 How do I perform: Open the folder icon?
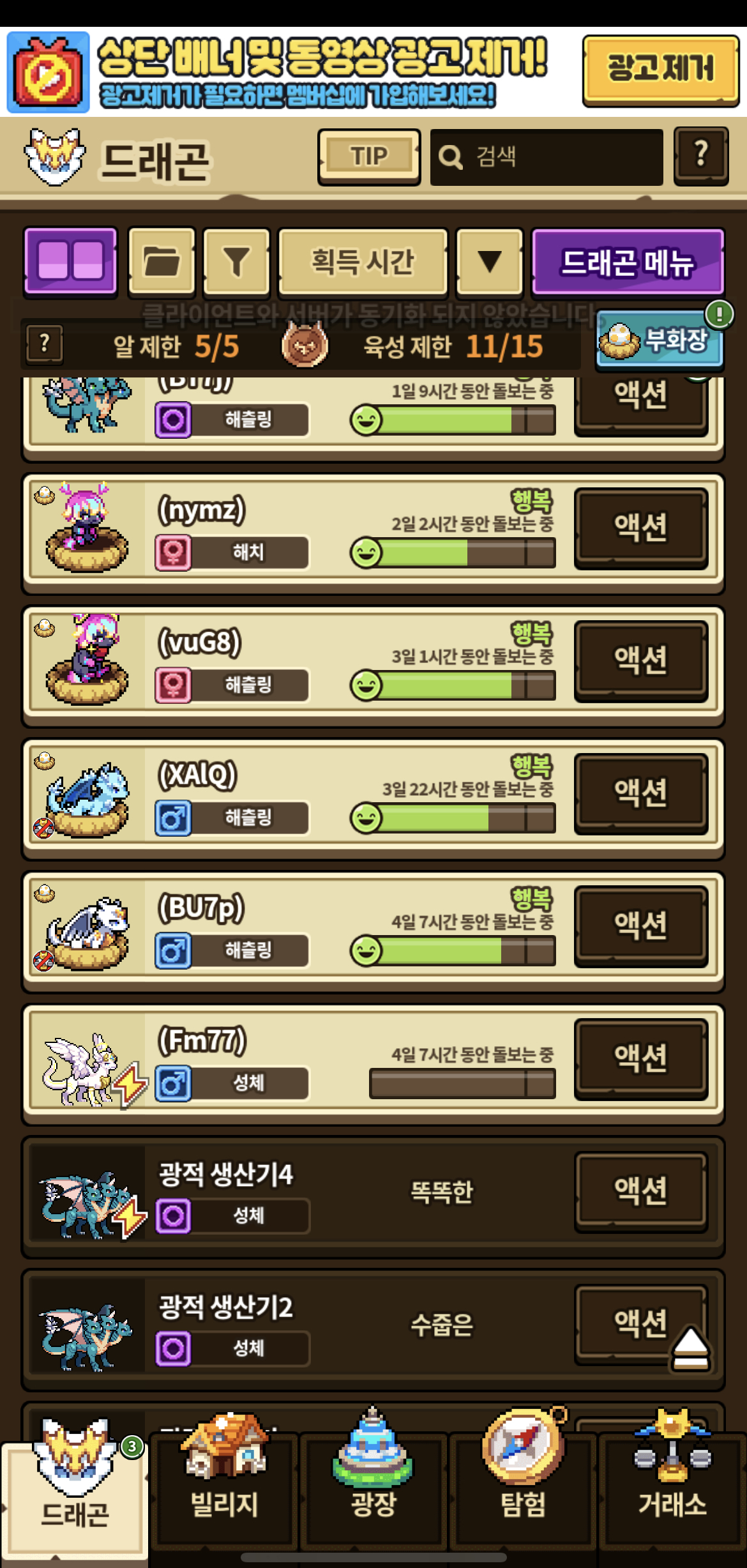[x=162, y=262]
